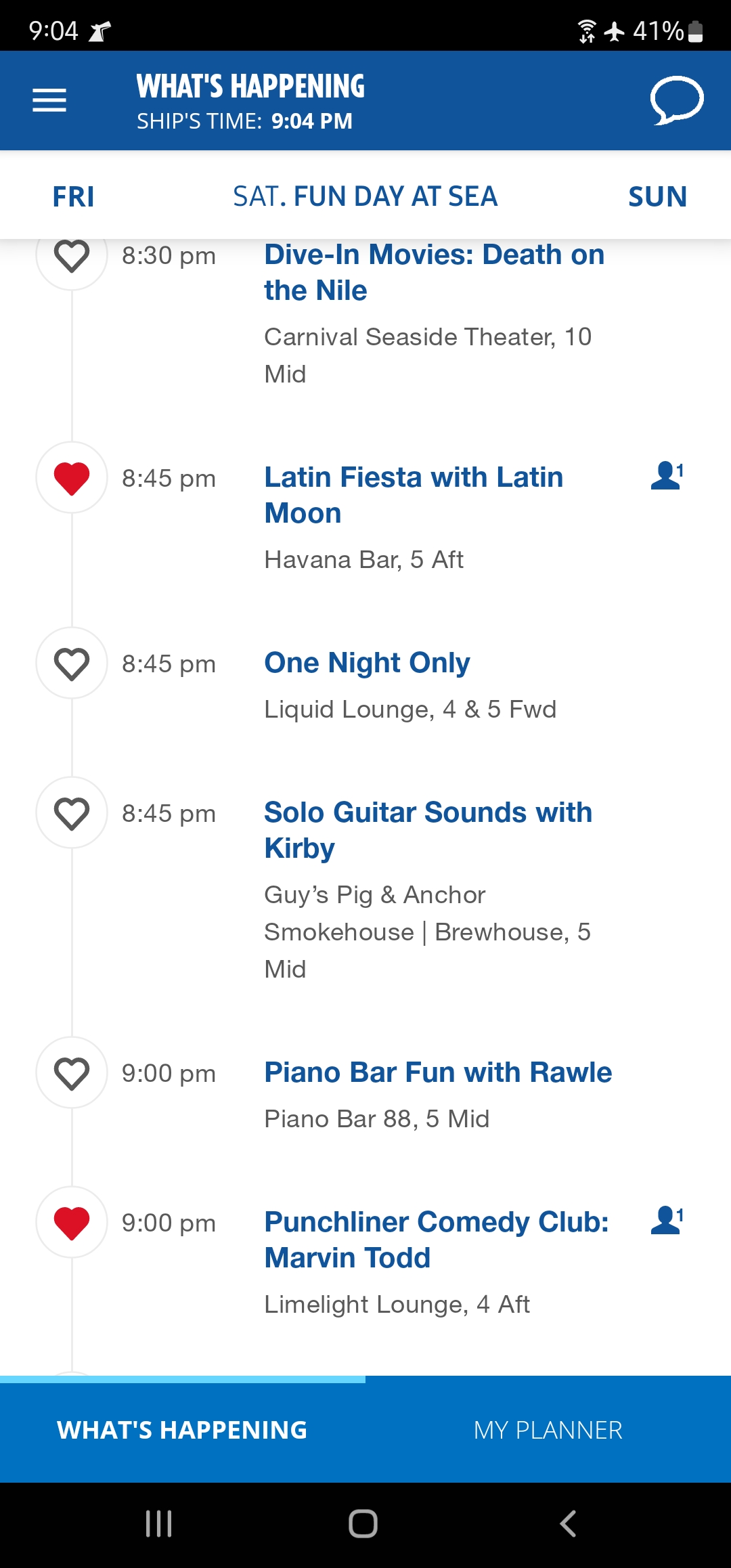Favorite Solo Guitar Sounds with Kirby

coord(72,813)
